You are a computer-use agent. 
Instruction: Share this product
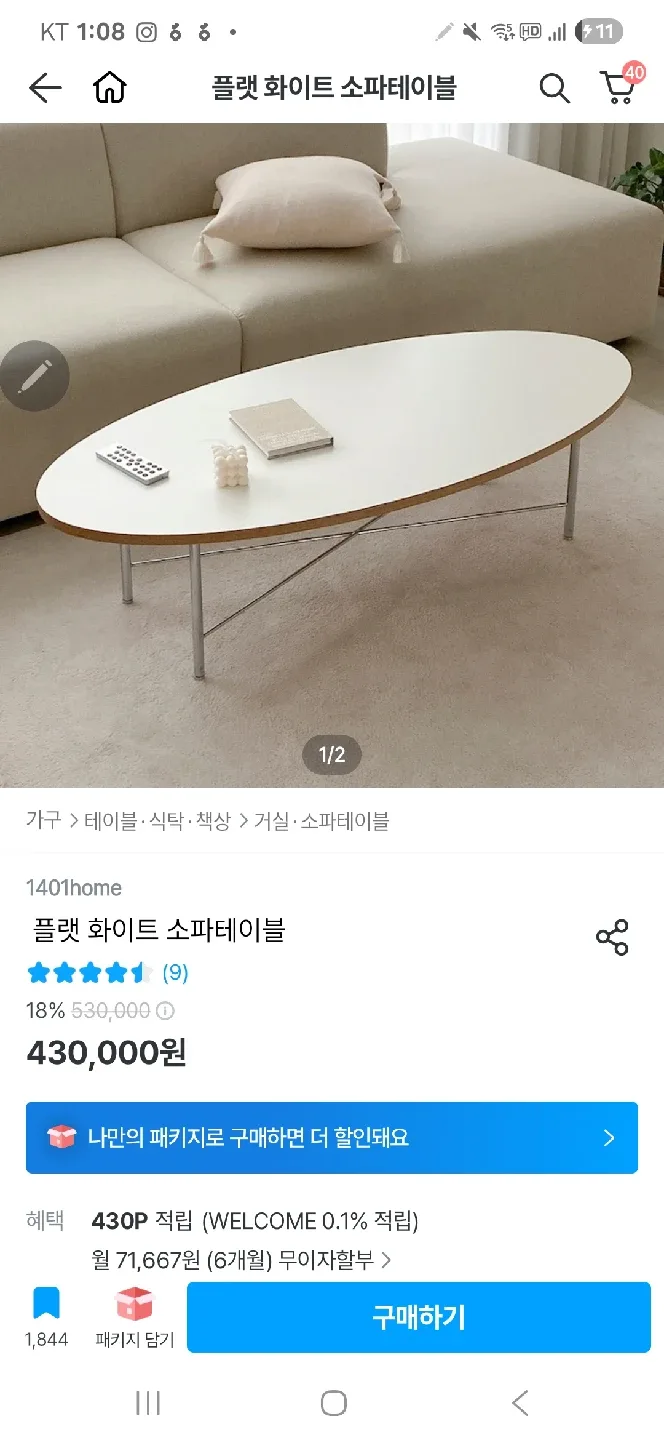[x=612, y=937]
